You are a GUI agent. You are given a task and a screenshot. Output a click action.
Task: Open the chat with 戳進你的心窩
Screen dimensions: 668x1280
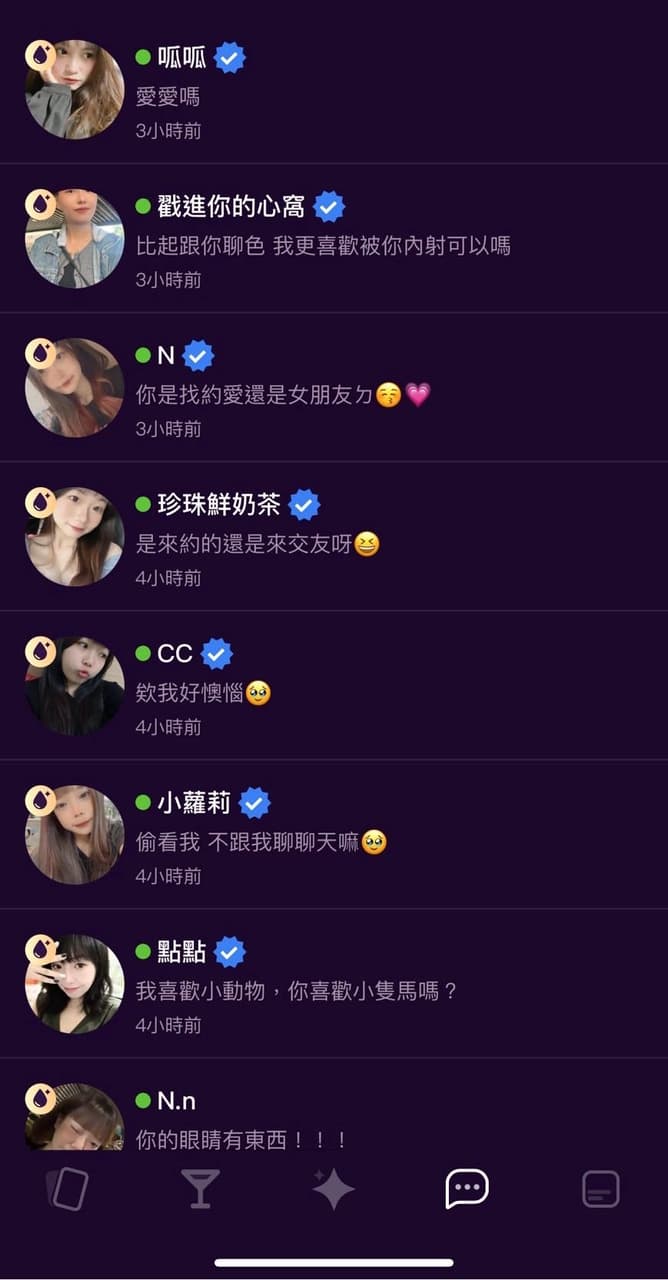334,239
